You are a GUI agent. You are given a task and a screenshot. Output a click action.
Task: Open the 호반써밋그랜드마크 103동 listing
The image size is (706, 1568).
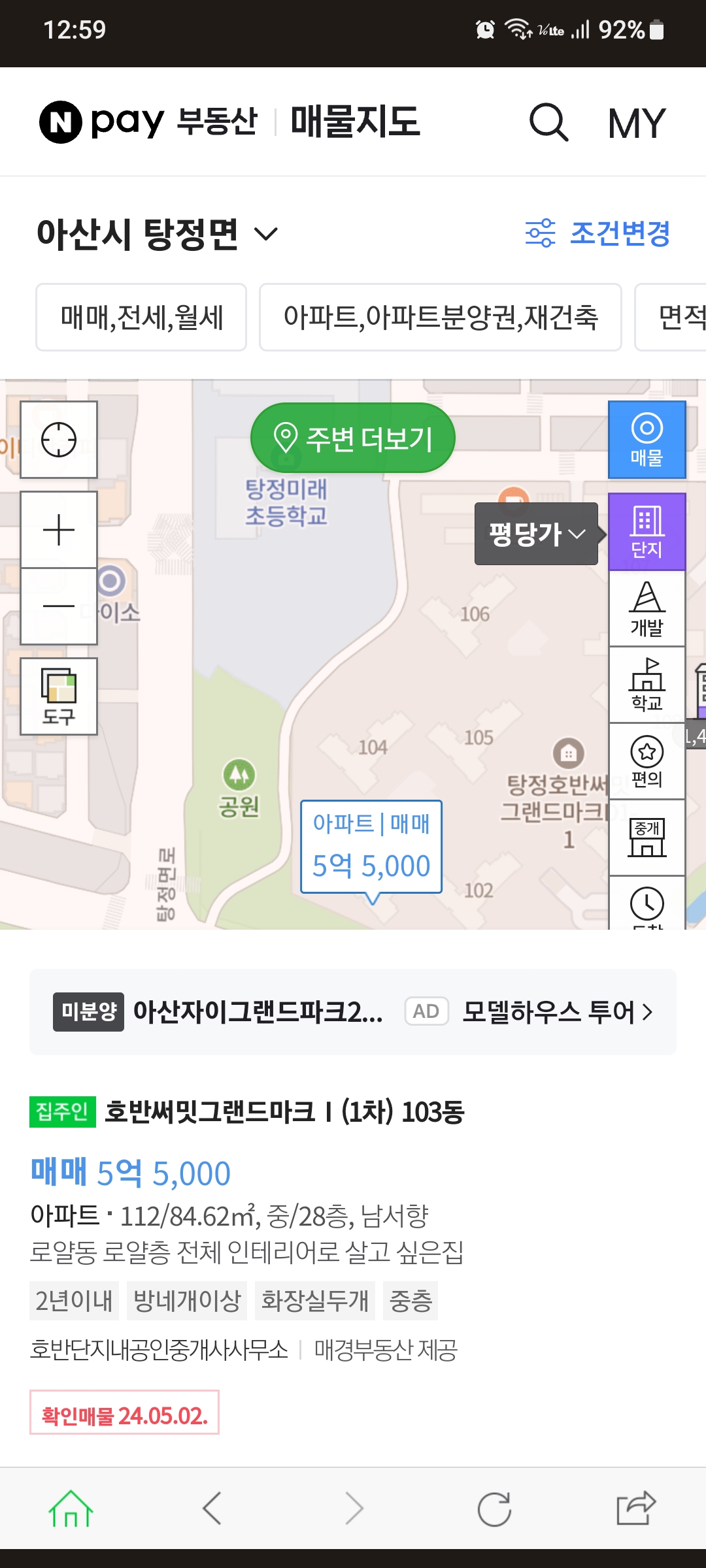click(353, 1264)
